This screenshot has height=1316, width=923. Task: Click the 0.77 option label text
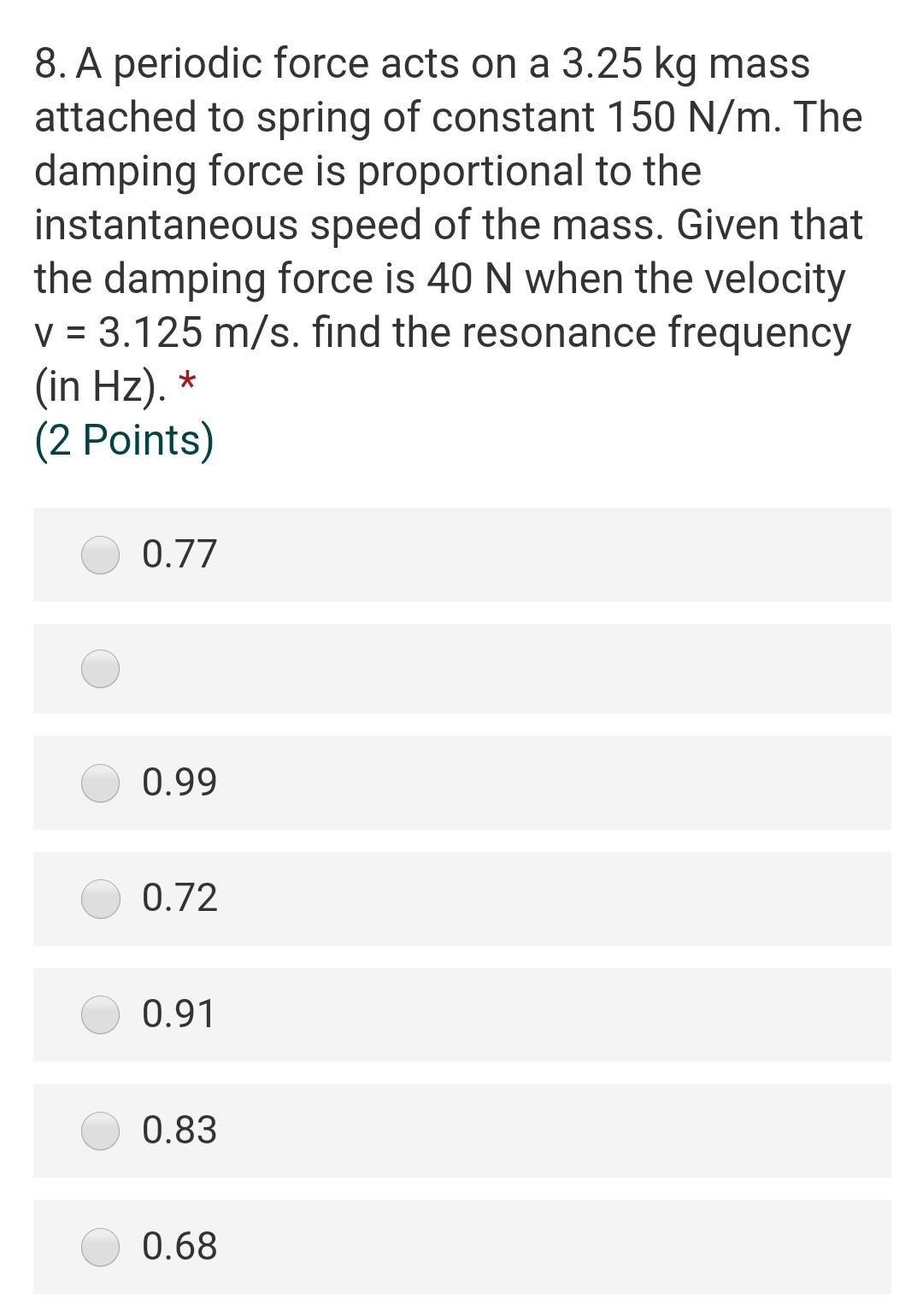pos(179,555)
